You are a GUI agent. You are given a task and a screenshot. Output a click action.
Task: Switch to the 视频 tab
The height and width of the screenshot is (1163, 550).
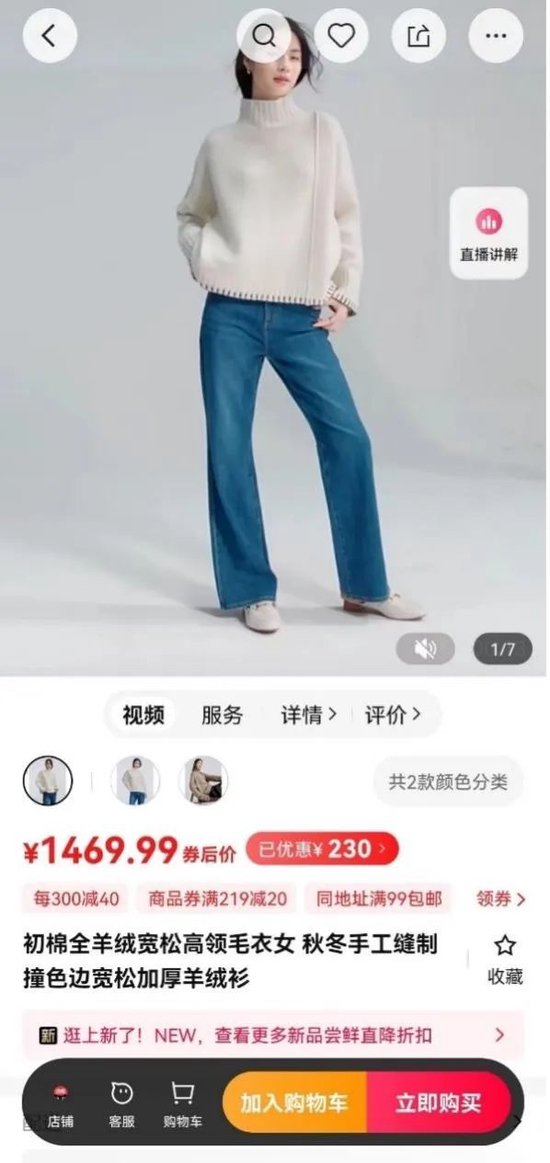point(143,715)
